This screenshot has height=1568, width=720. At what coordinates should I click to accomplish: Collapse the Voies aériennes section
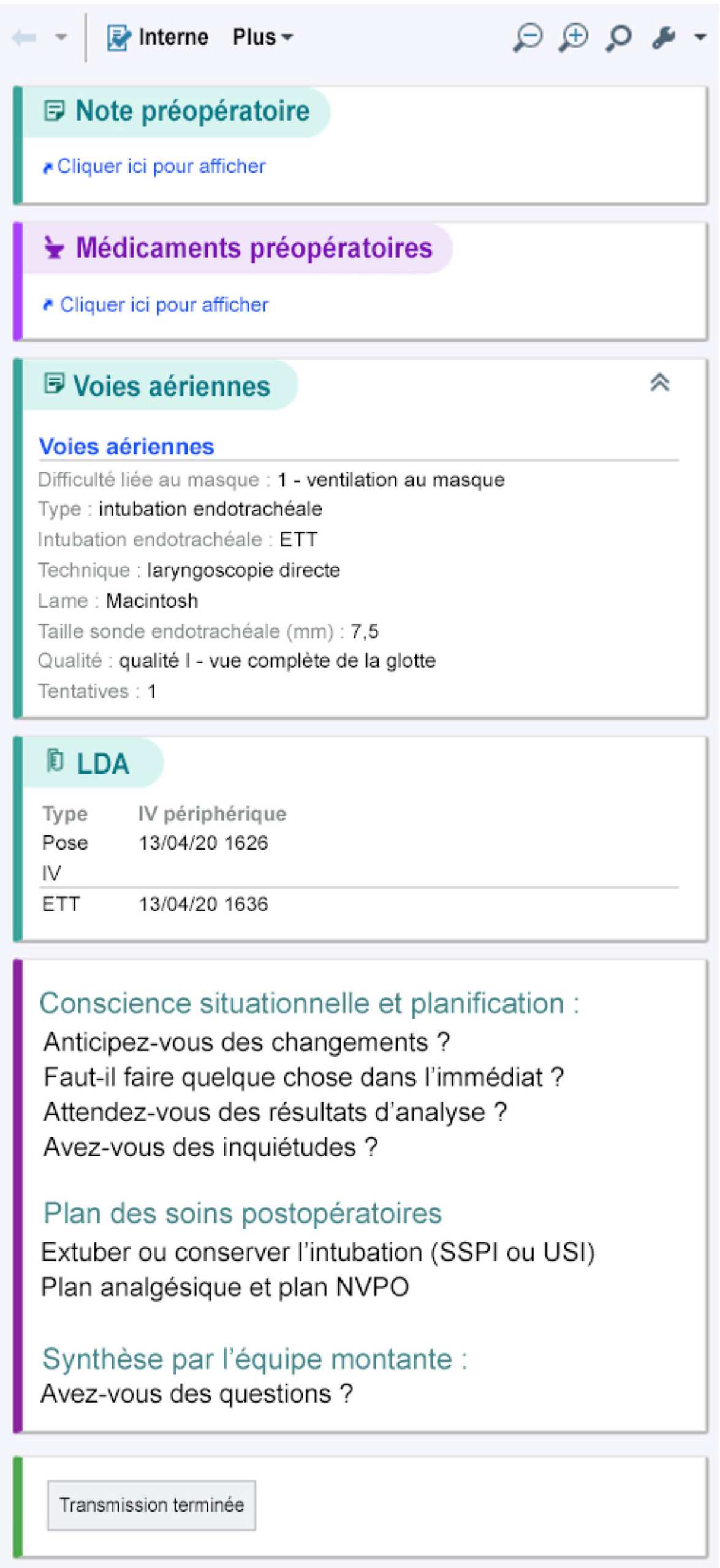point(659,383)
